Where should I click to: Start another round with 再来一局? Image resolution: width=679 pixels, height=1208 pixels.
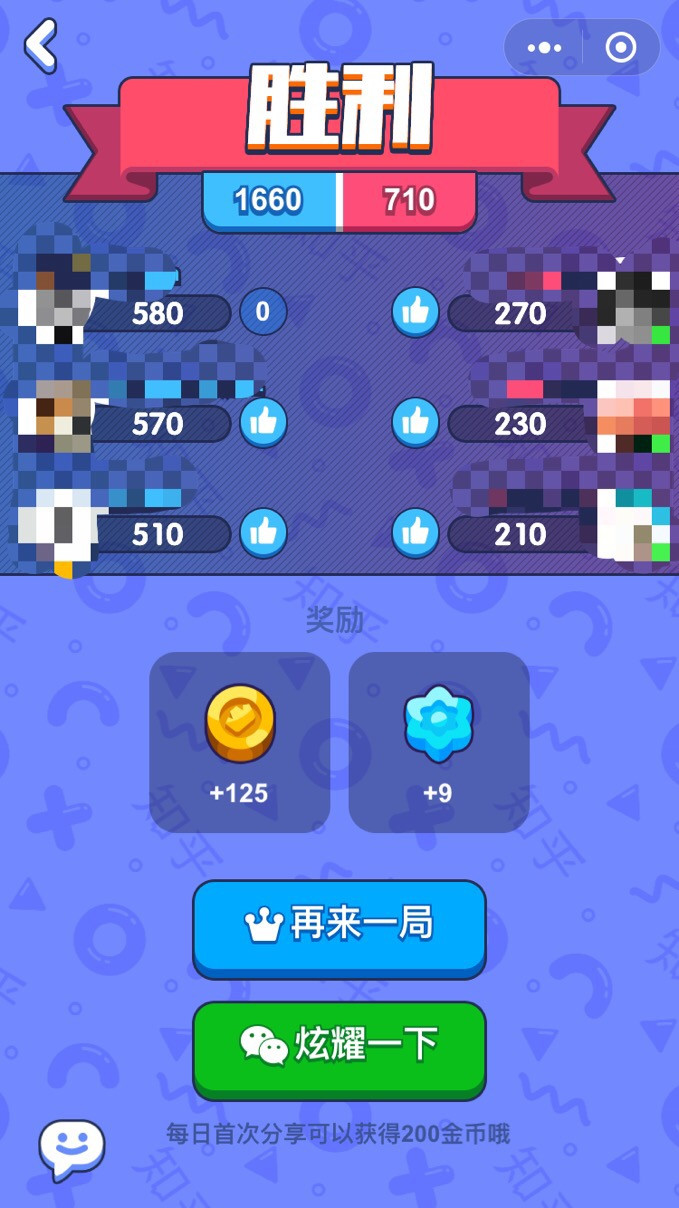(339, 925)
